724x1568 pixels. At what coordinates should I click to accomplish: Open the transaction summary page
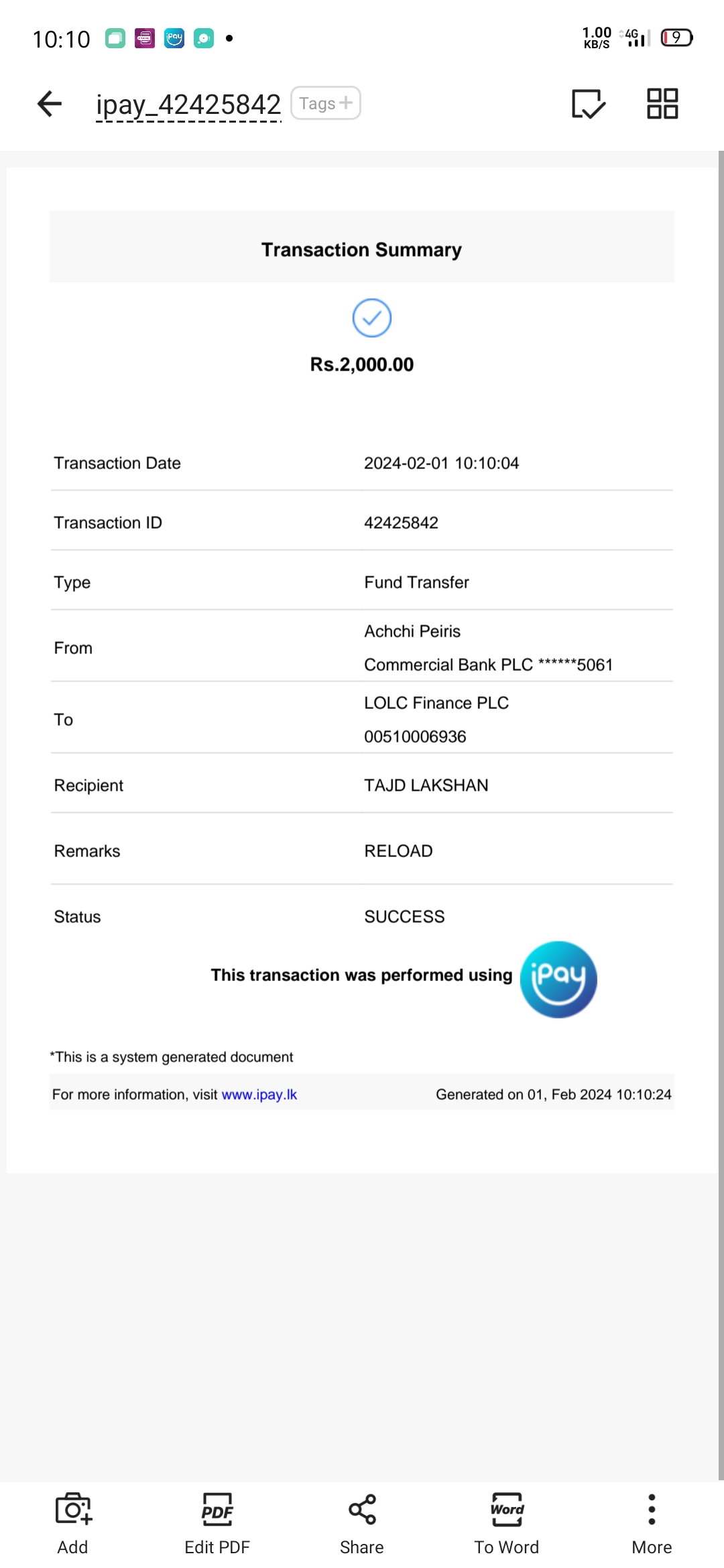pos(362,670)
